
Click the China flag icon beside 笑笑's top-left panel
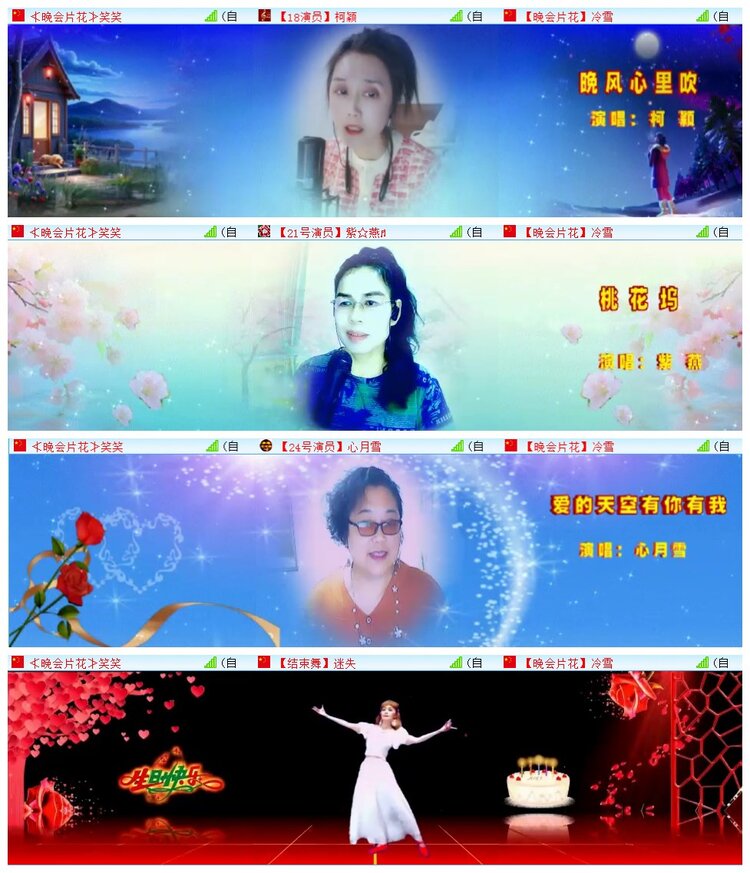(16, 15)
